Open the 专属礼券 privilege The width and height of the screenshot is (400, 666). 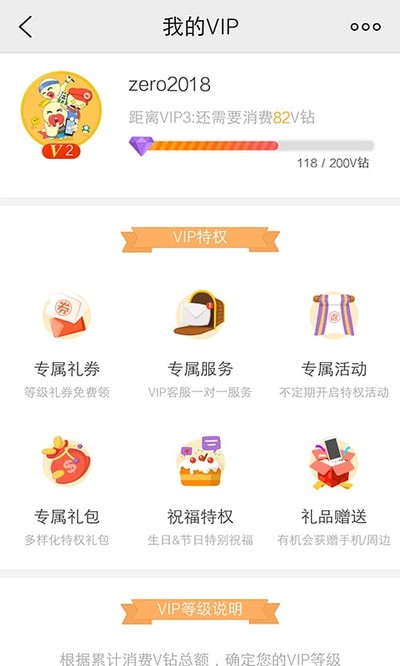tap(67, 344)
